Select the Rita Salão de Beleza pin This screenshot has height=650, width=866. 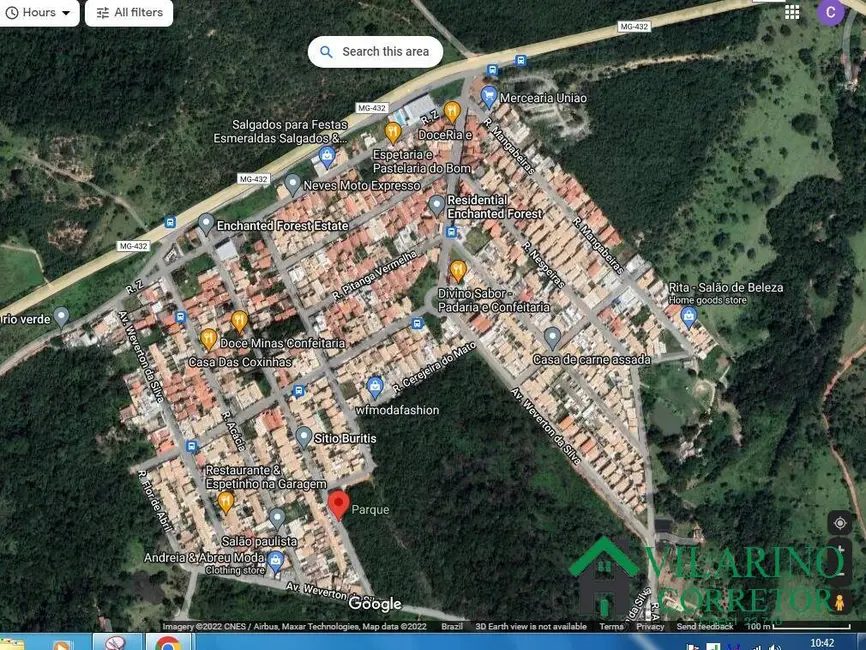tap(688, 316)
